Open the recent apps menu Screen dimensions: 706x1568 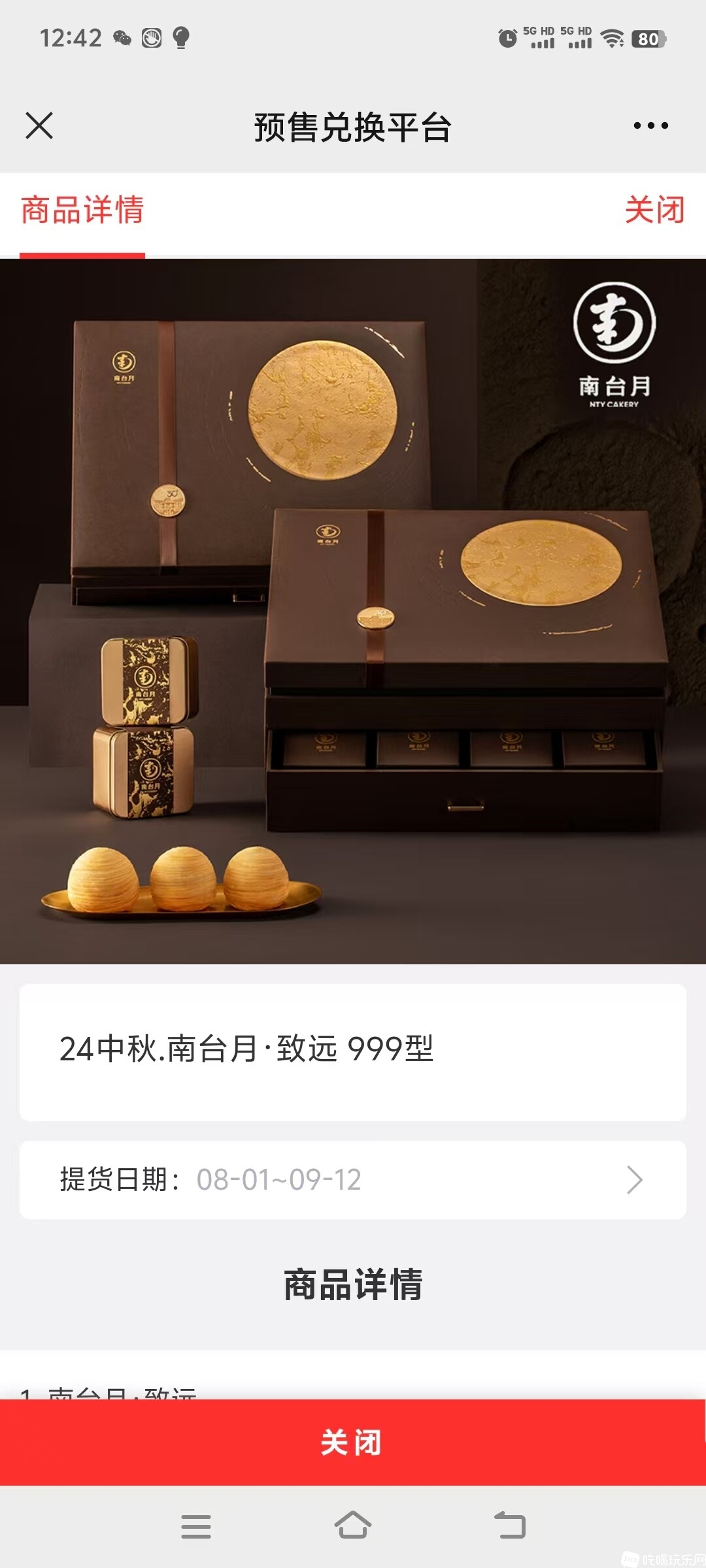tap(196, 1526)
